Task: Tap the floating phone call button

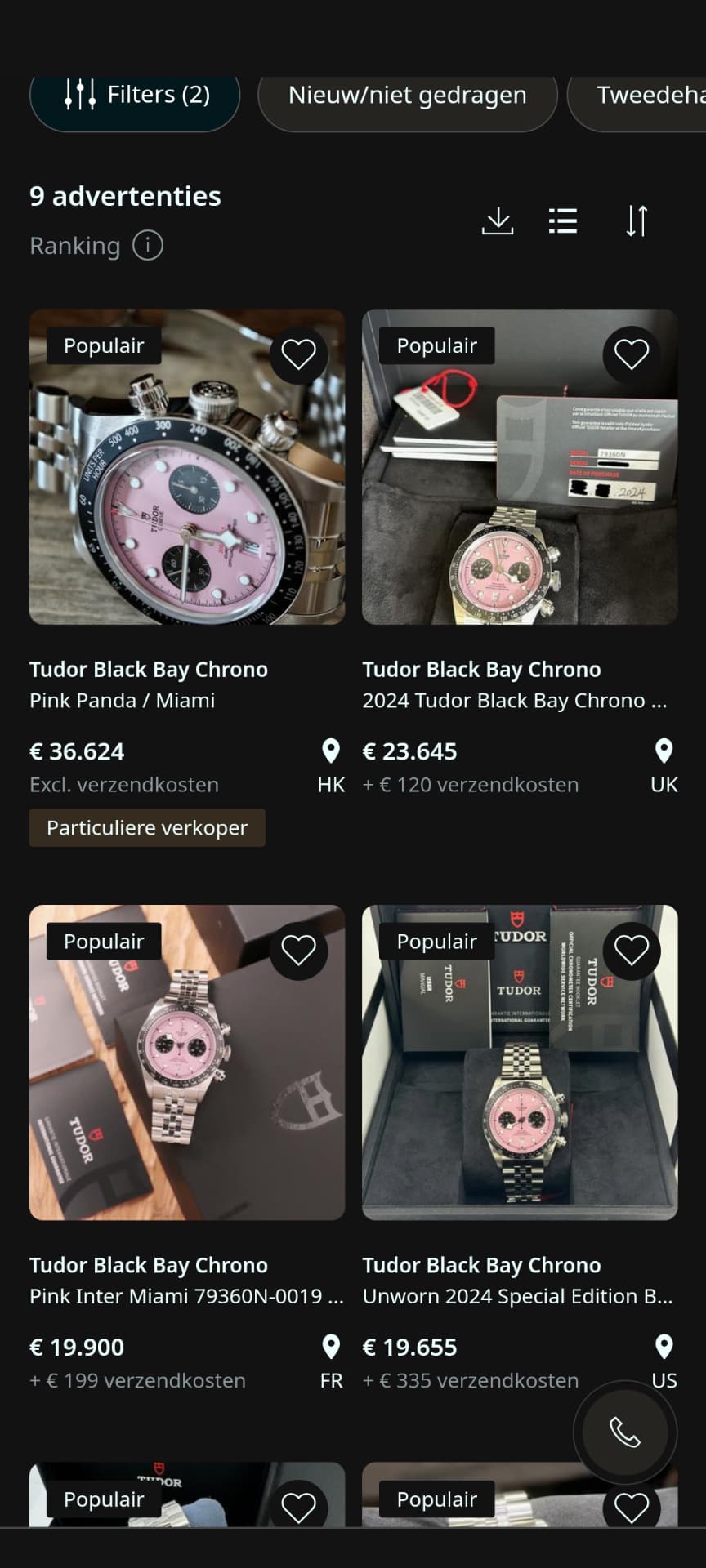Action: click(x=625, y=1432)
